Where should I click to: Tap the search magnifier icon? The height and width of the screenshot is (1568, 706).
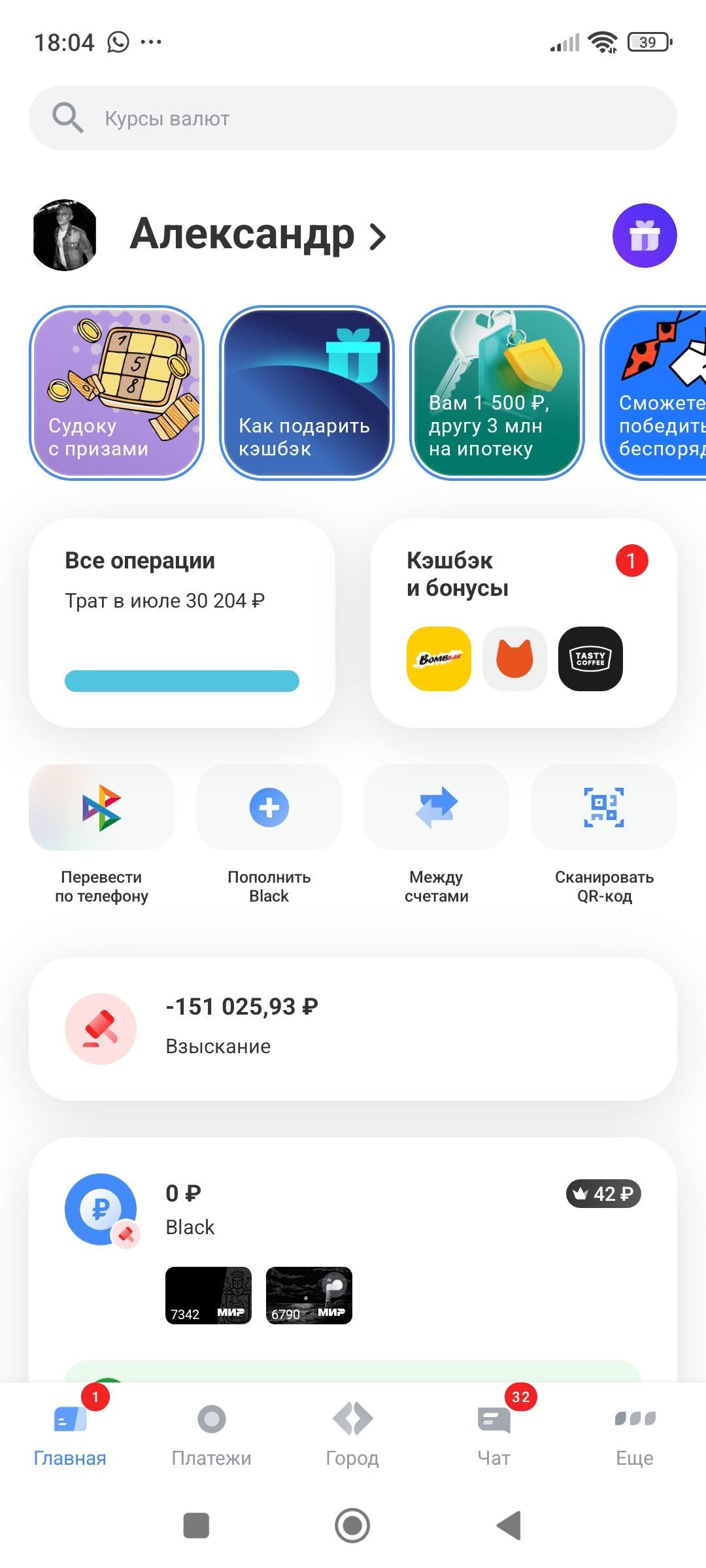click(67, 118)
